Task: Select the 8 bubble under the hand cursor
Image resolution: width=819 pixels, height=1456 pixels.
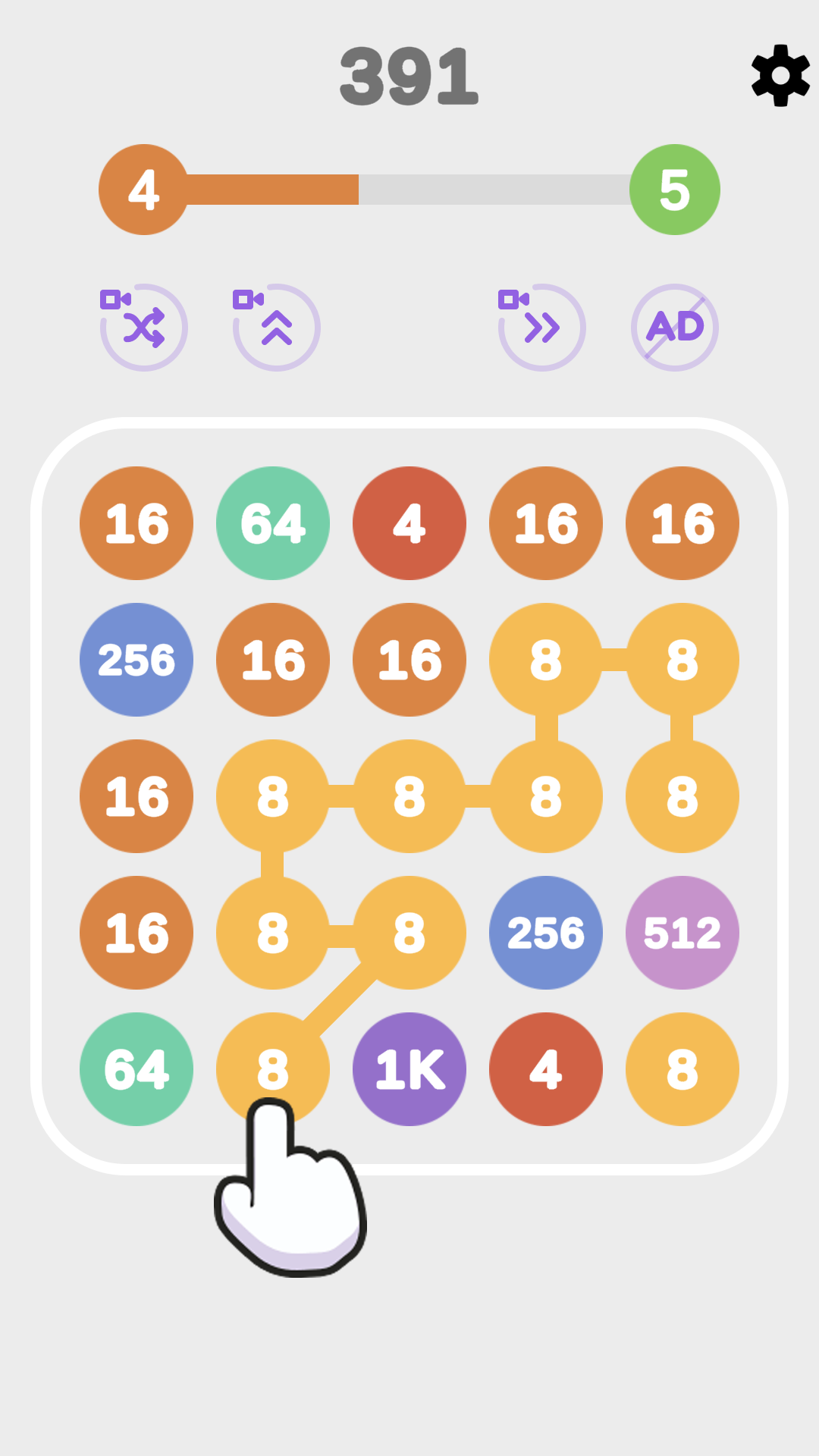Action: click(272, 1069)
